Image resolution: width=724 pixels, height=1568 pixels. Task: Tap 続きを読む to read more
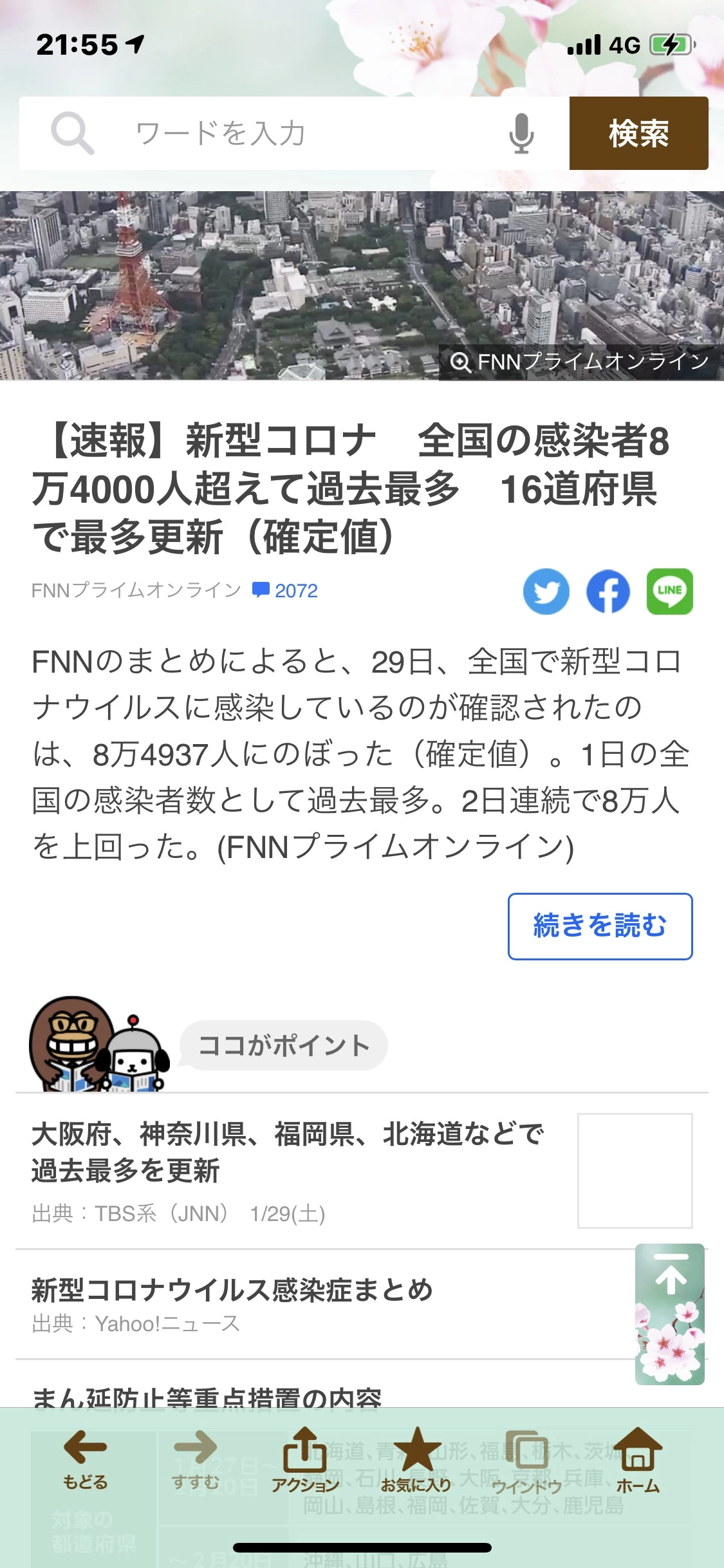coord(600,926)
